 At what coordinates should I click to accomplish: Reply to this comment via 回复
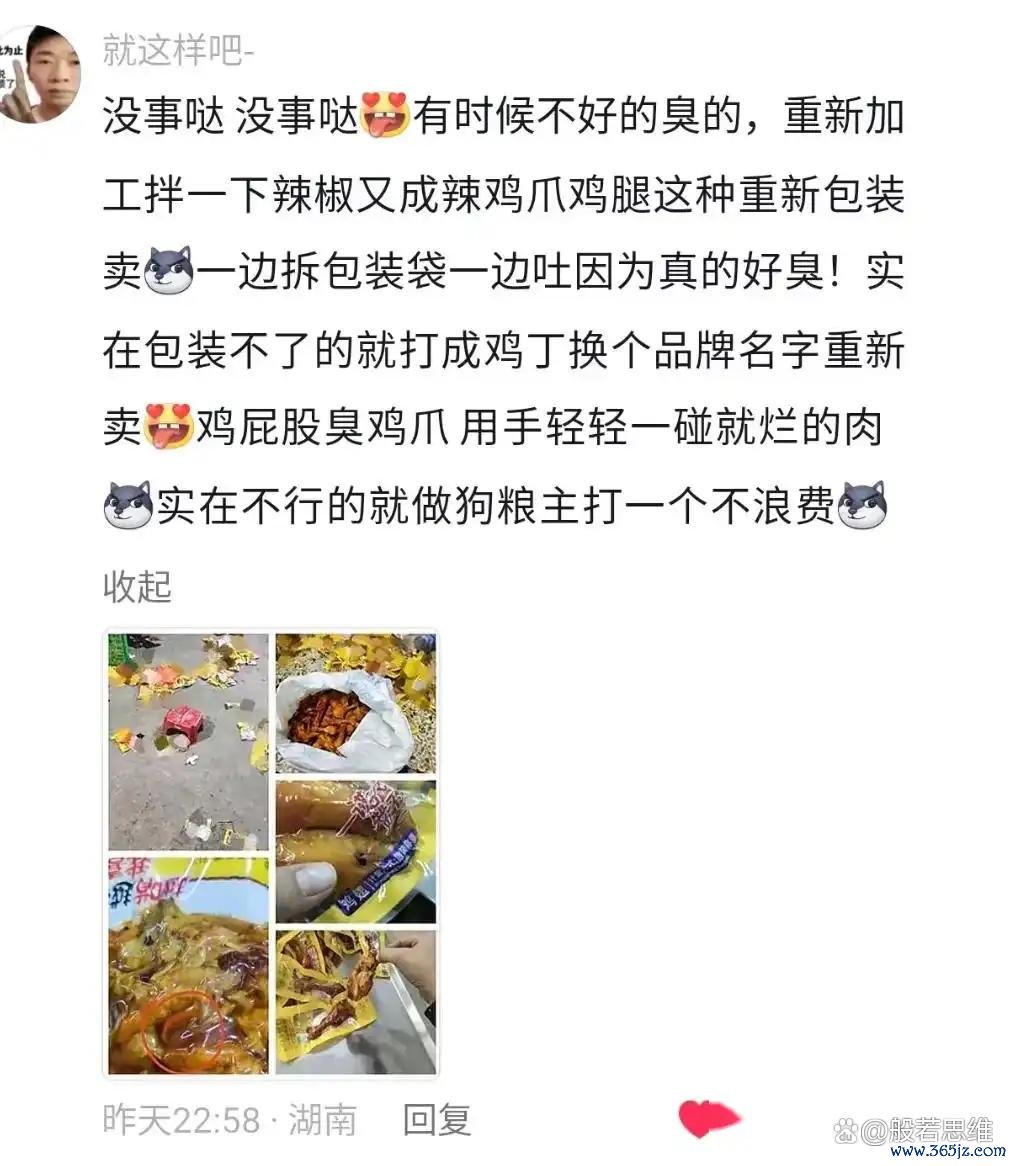(x=437, y=1119)
